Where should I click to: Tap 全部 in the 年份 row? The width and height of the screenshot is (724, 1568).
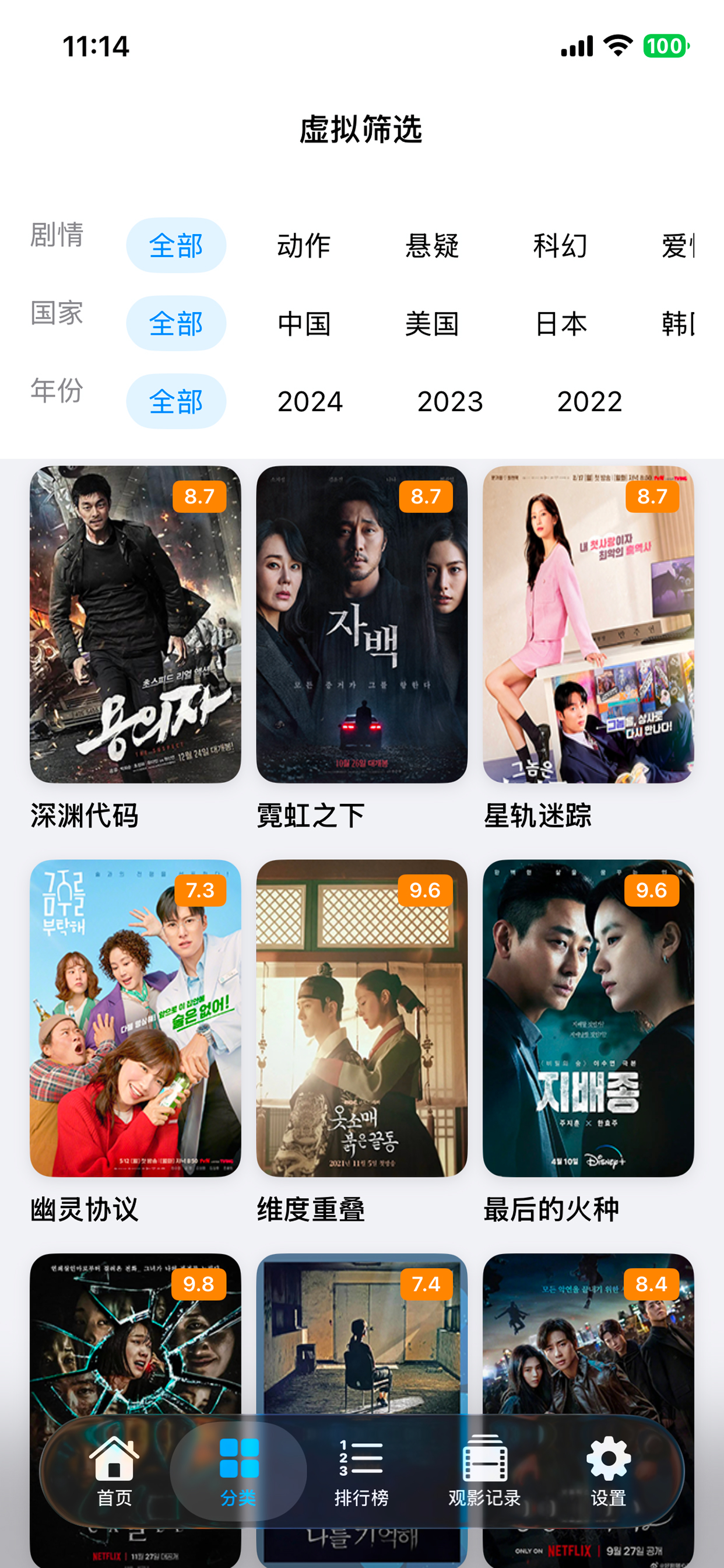point(176,401)
